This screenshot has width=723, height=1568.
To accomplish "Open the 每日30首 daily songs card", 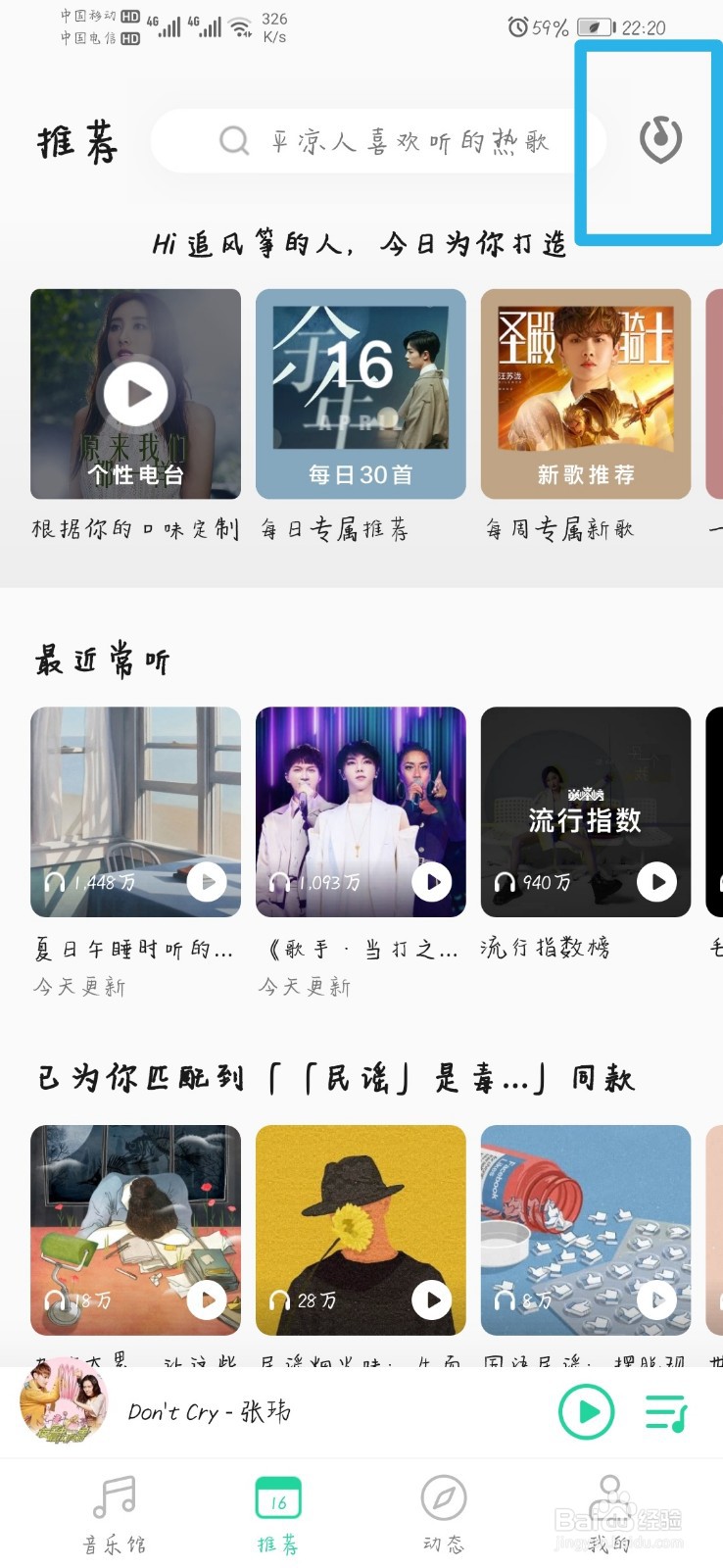I will click(360, 394).
